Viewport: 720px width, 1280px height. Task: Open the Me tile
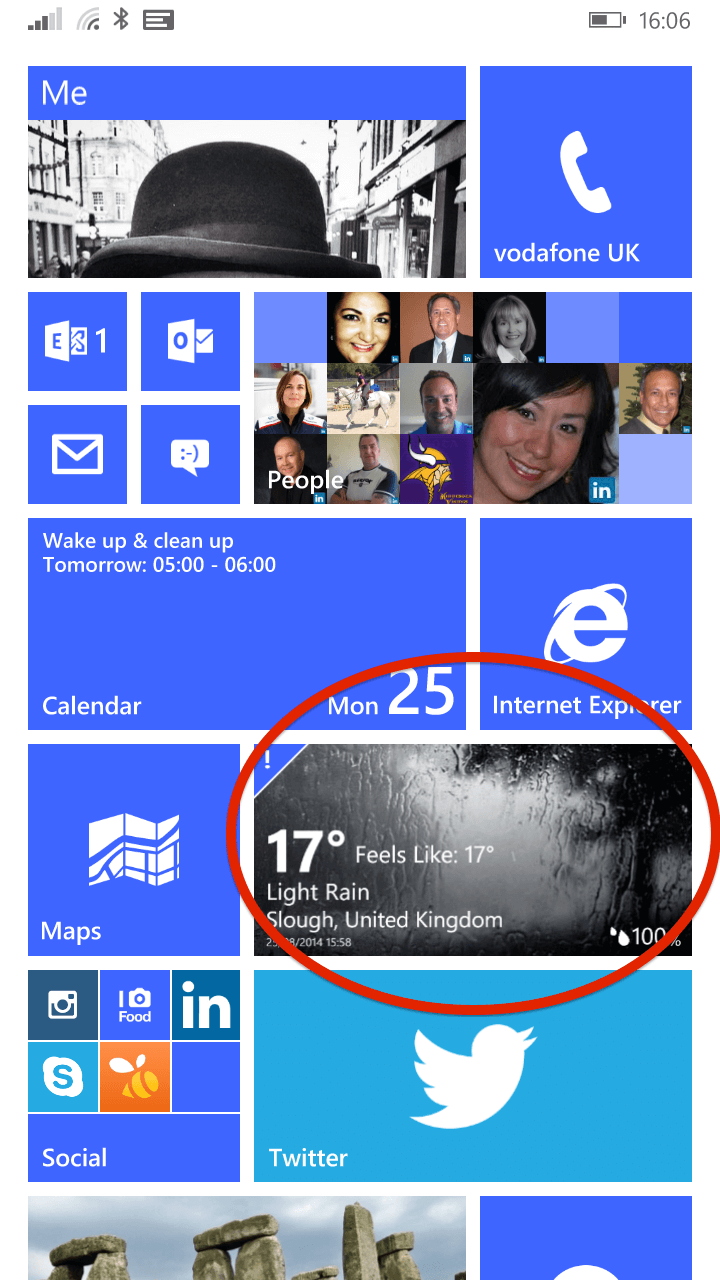pos(247,172)
